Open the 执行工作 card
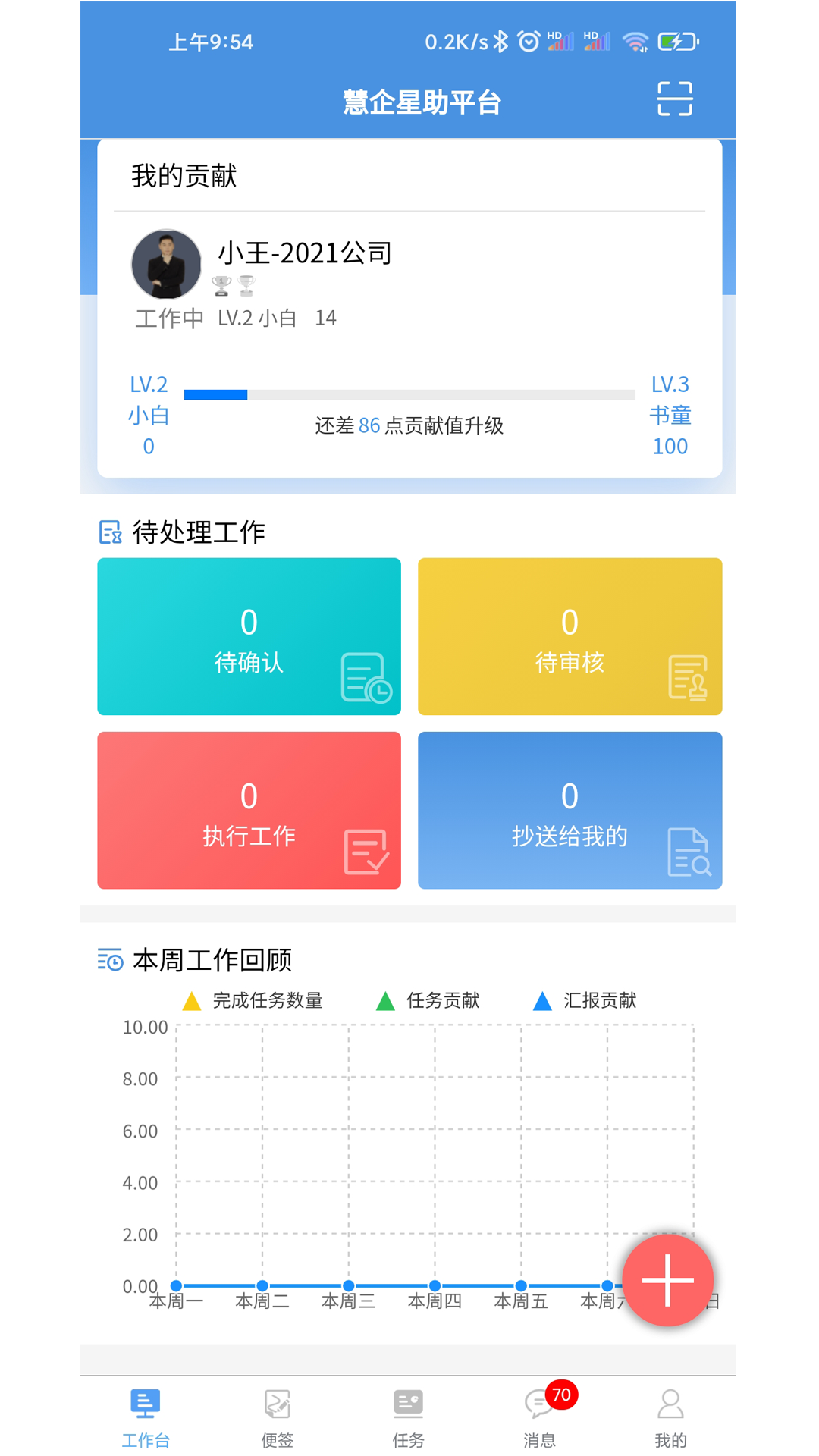Viewport: 819px width, 1456px height. [249, 810]
